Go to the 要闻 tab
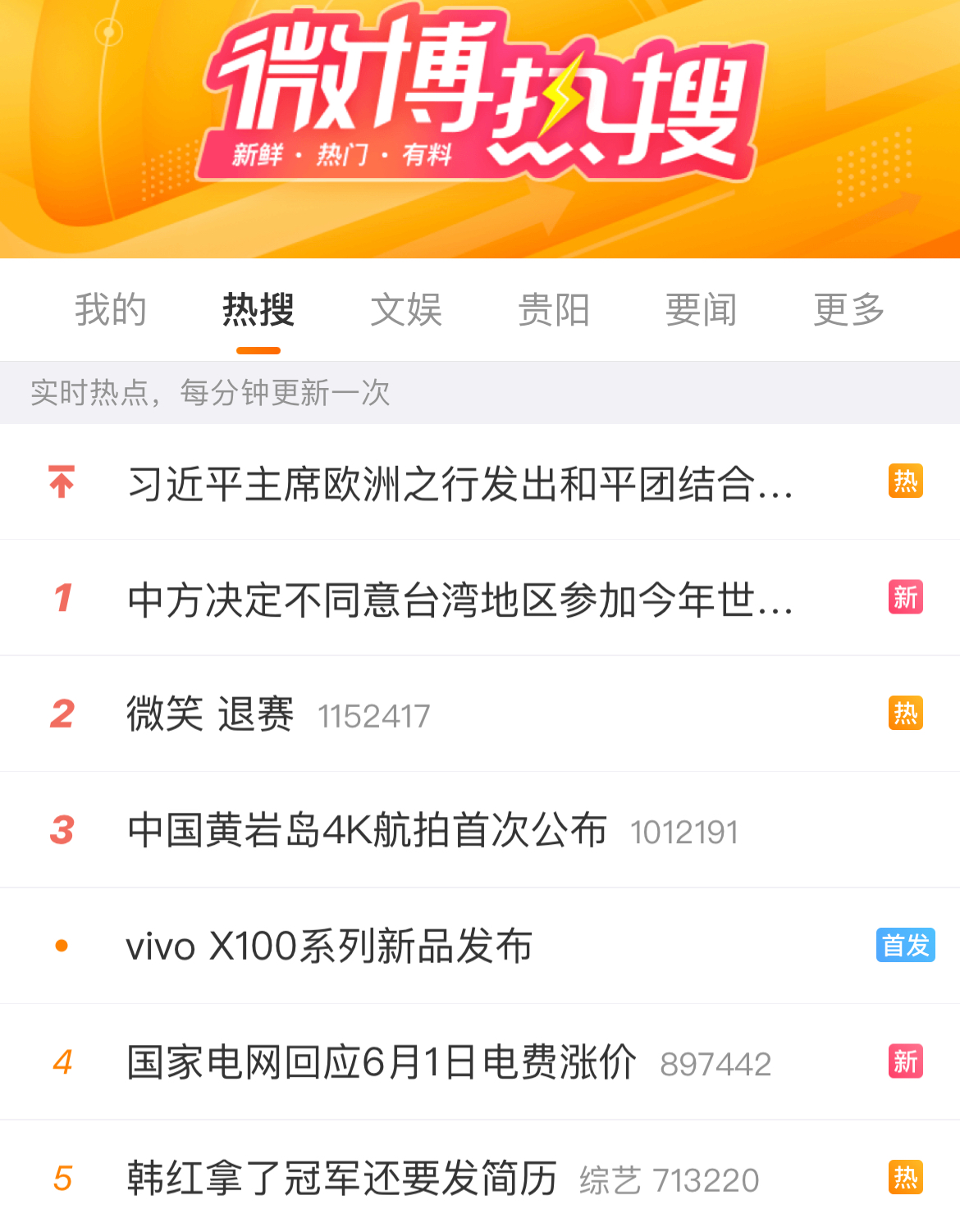The image size is (960, 1232). (x=702, y=310)
